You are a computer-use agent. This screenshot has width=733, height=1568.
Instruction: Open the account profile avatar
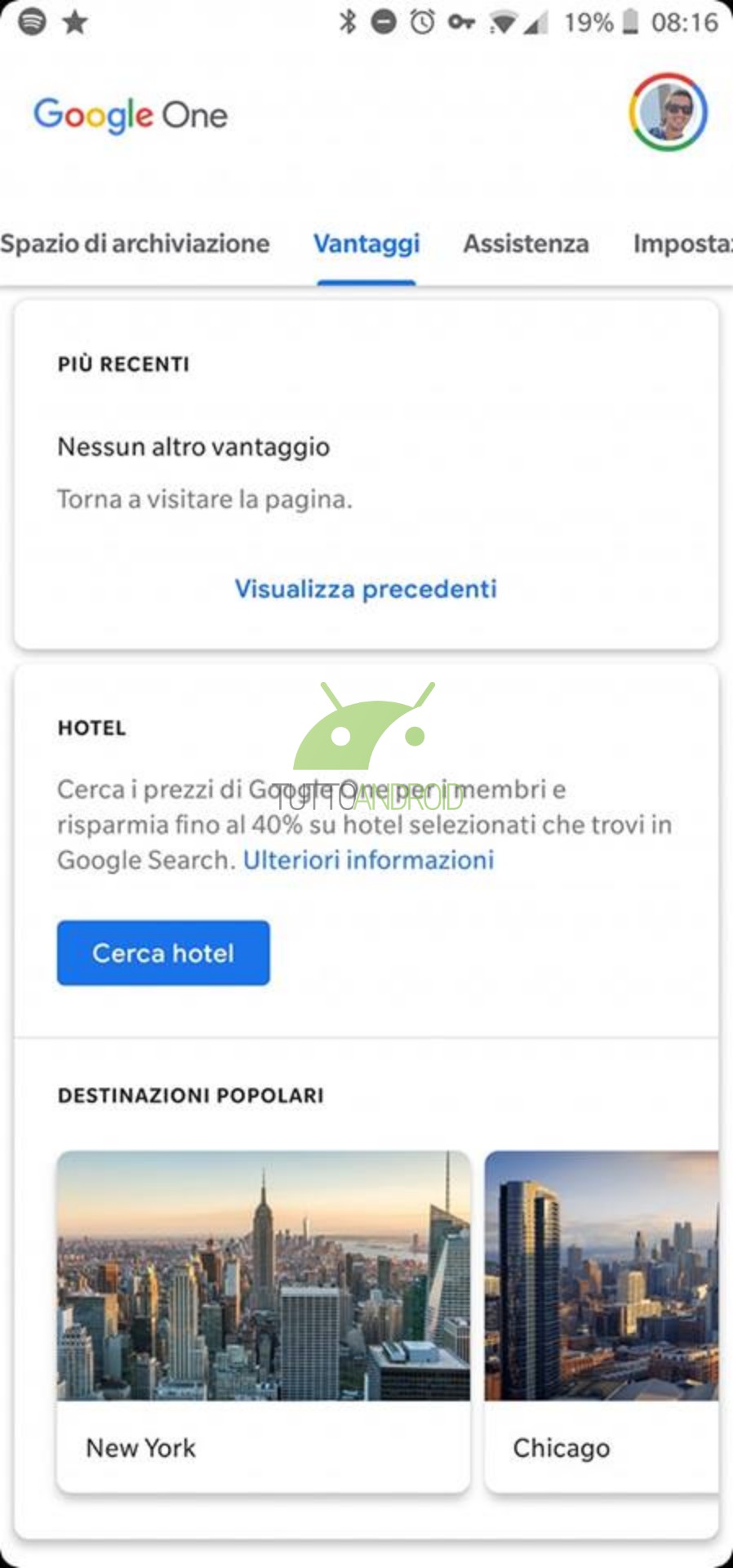(668, 113)
